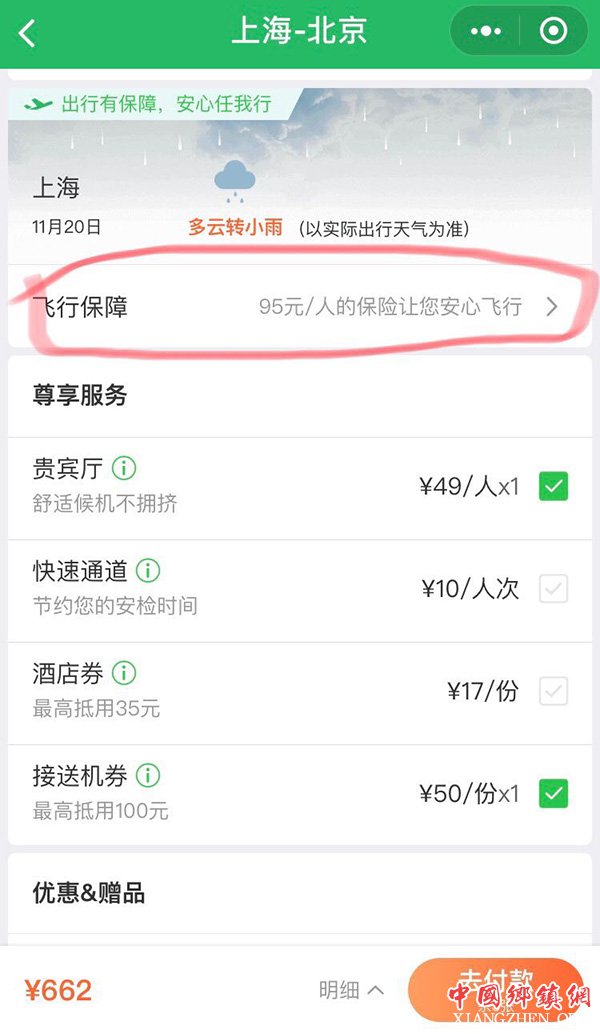
Task: View info about 接送机券
Action: coord(148,775)
